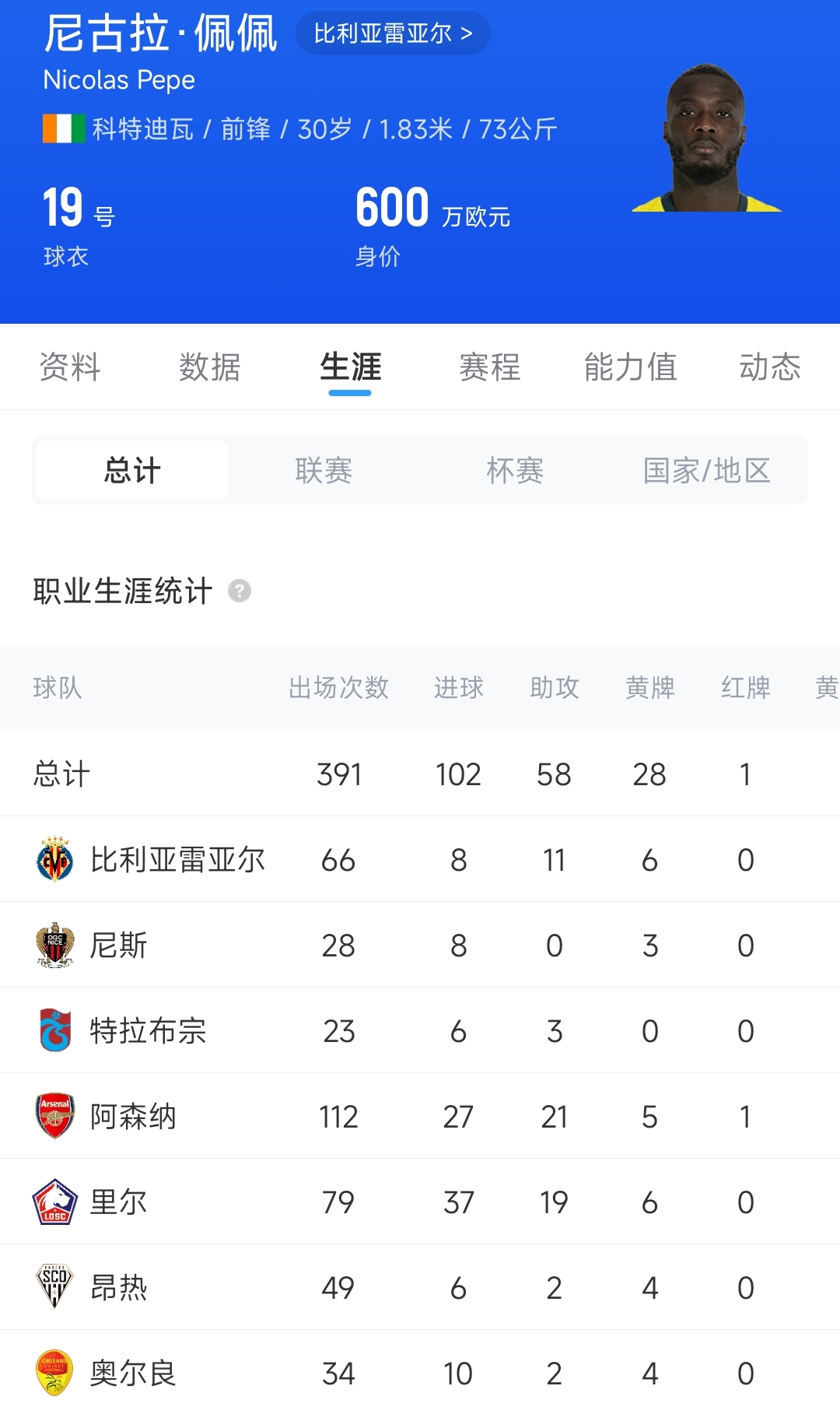Show 杯赛 career stats
Image resolution: width=840 pixels, height=1414 pixels.
pos(515,470)
